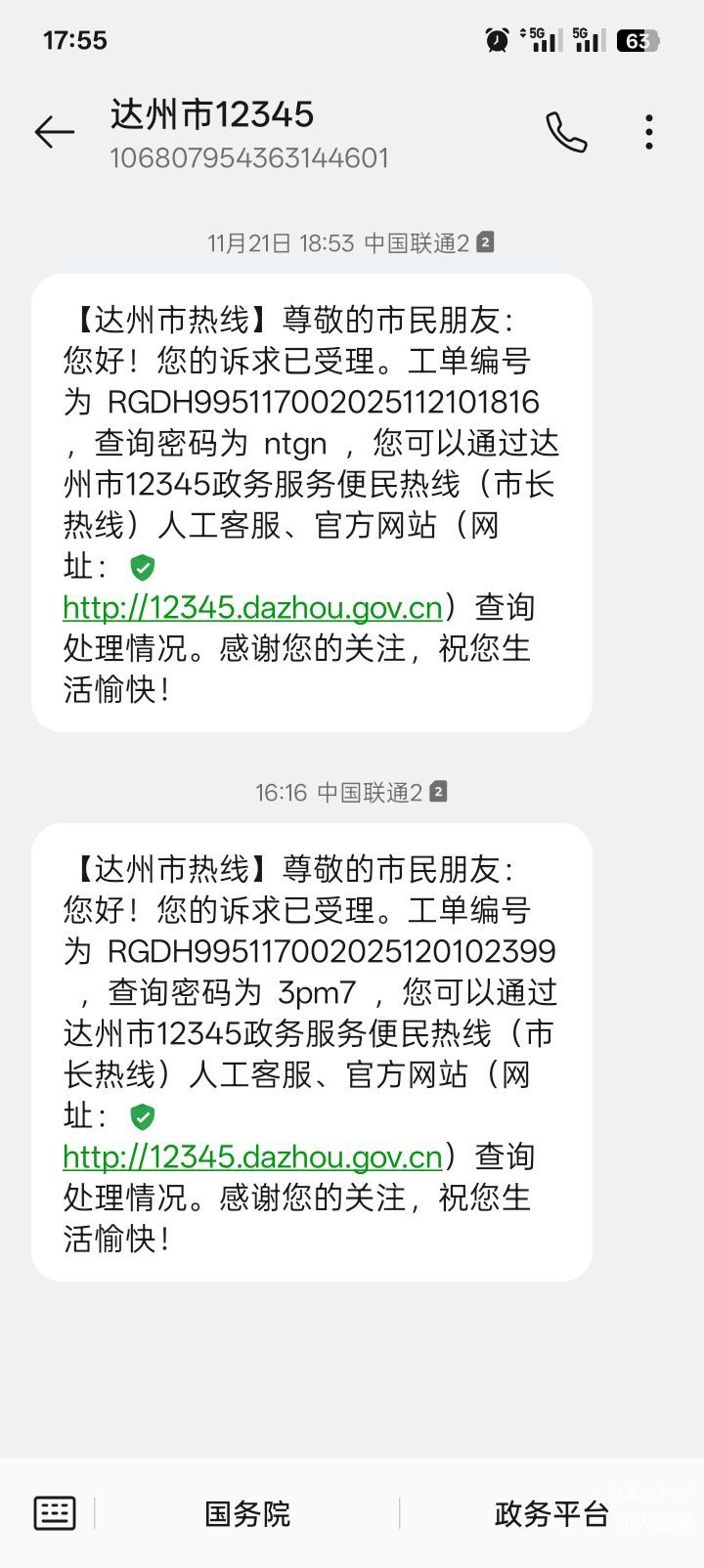Switch to the keyboard input mode
This screenshot has height=1568, width=704.
coord(55,1513)
